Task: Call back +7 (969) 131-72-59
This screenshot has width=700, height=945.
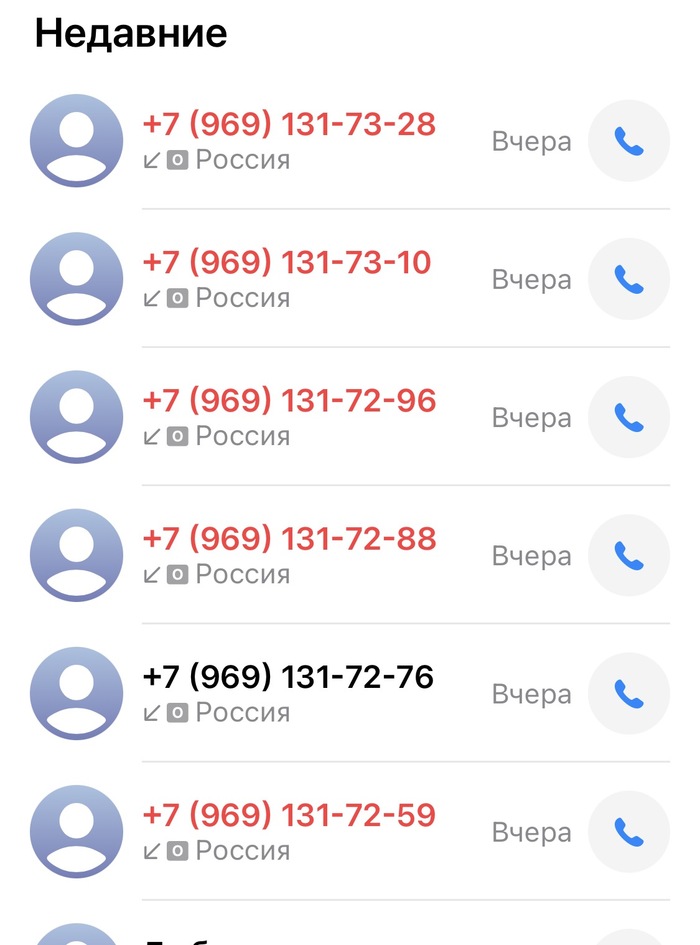Action: (628, 832)
